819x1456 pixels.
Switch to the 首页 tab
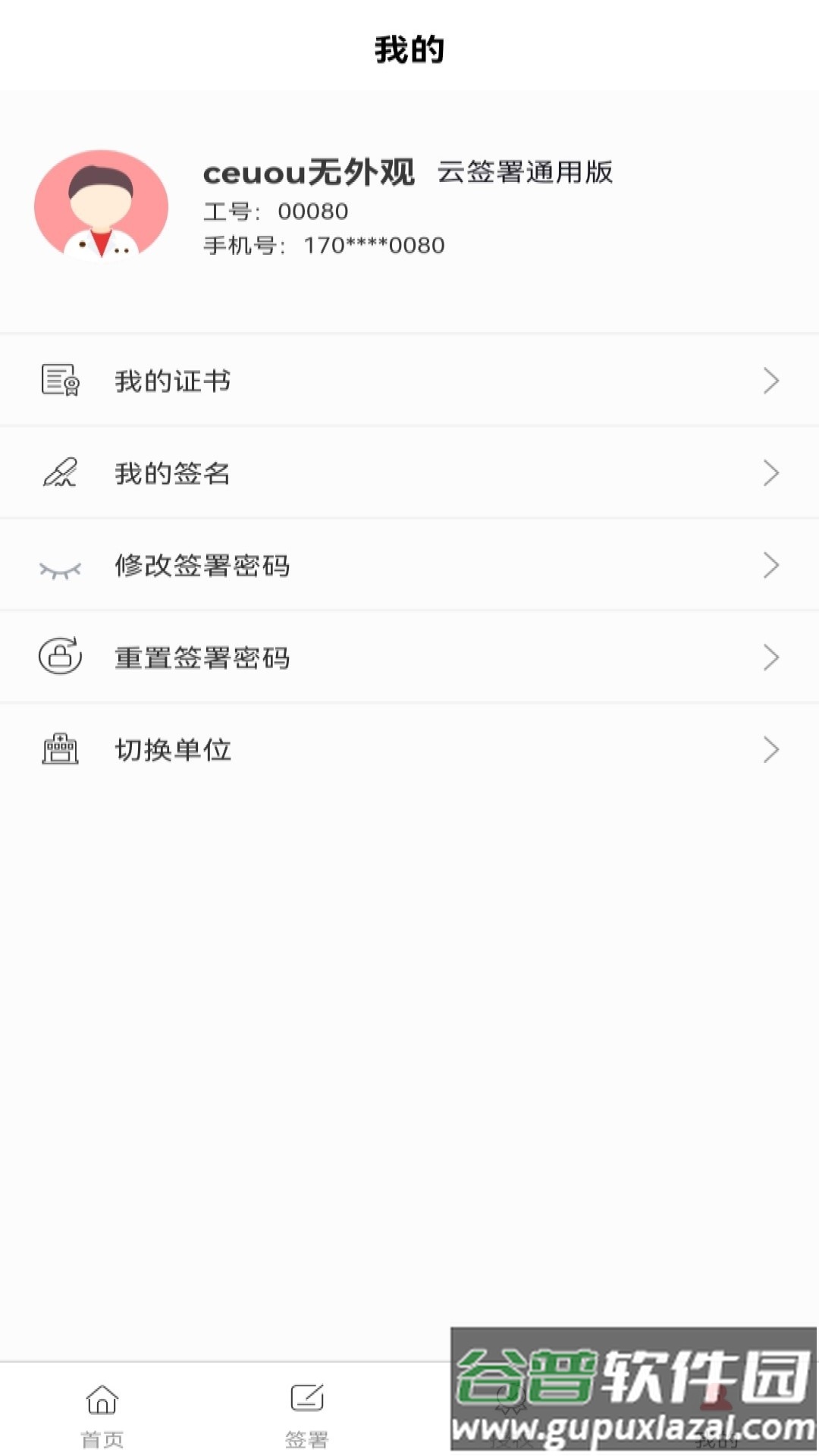(102, 1418)
